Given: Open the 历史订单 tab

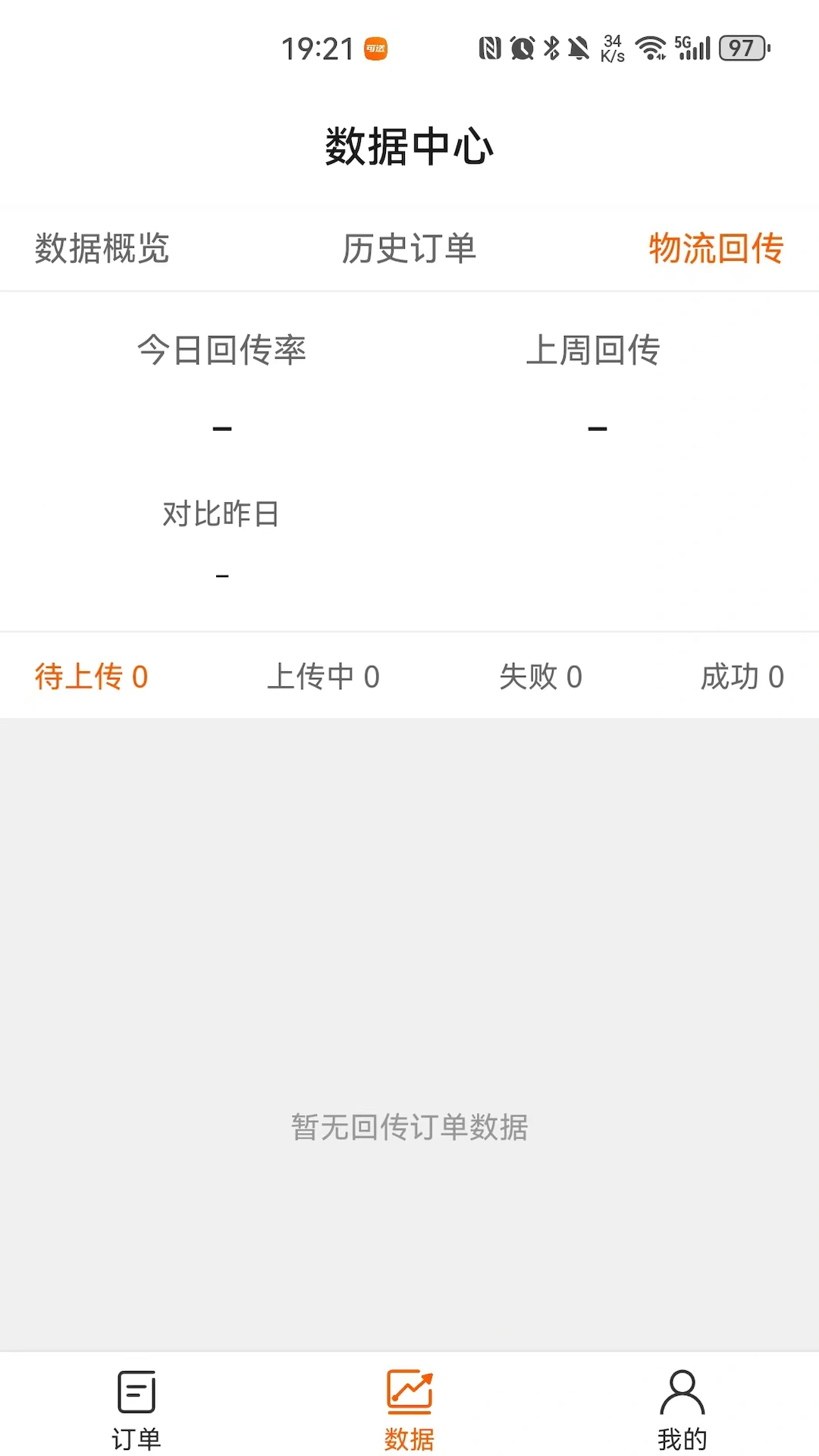Looking at the screenshot, I should 409,249.
